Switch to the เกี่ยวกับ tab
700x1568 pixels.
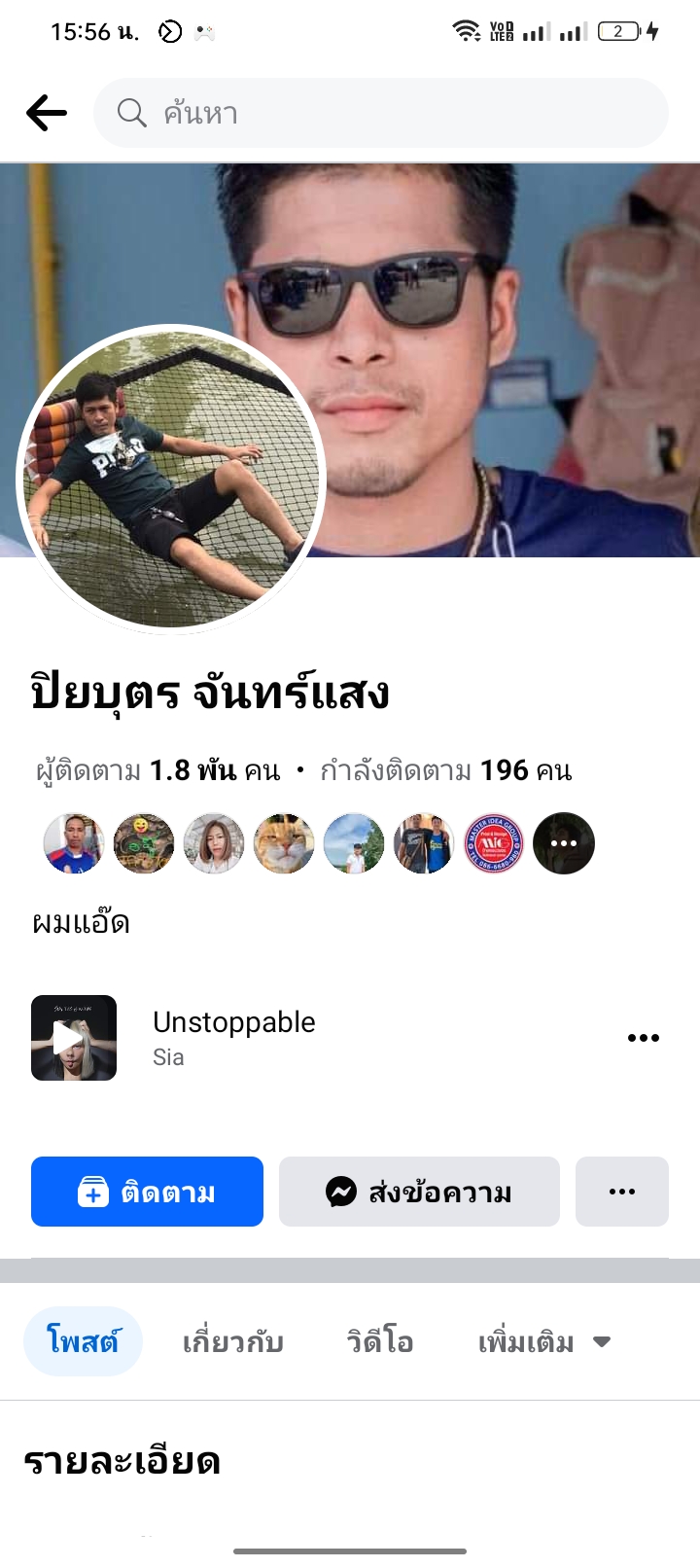pos(233,1342)
